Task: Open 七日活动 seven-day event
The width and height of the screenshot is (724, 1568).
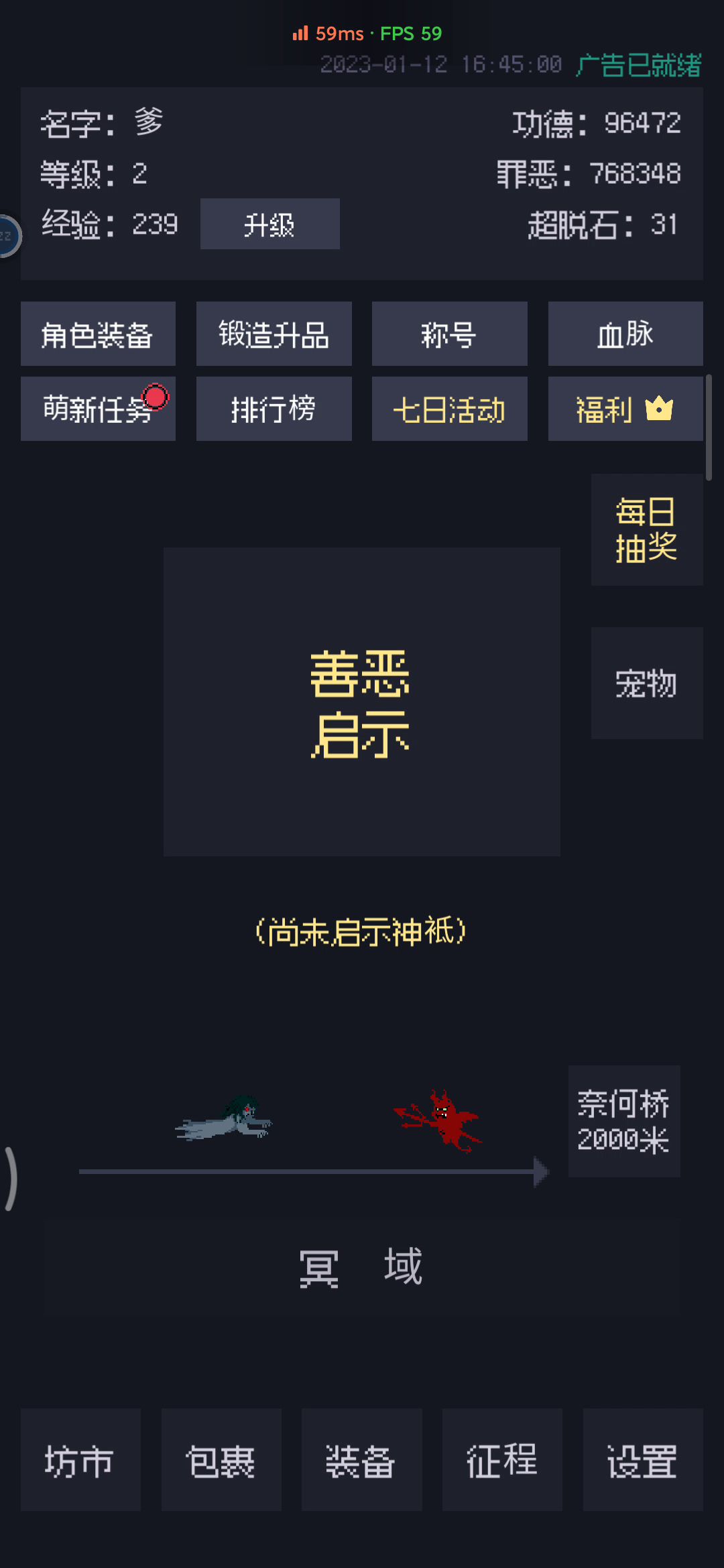Action: click(449, 409)
